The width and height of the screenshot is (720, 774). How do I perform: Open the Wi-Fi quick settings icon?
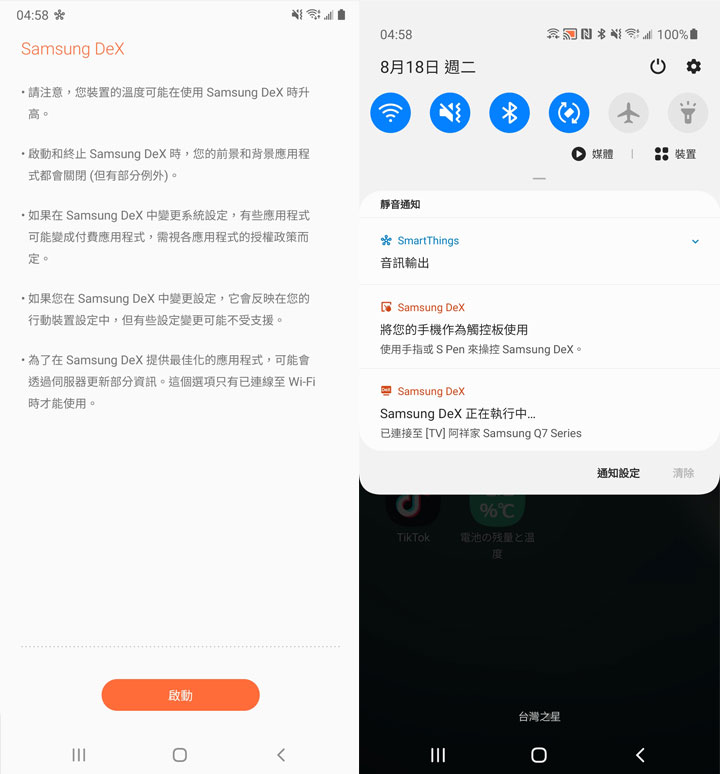[x=390, y=112]
